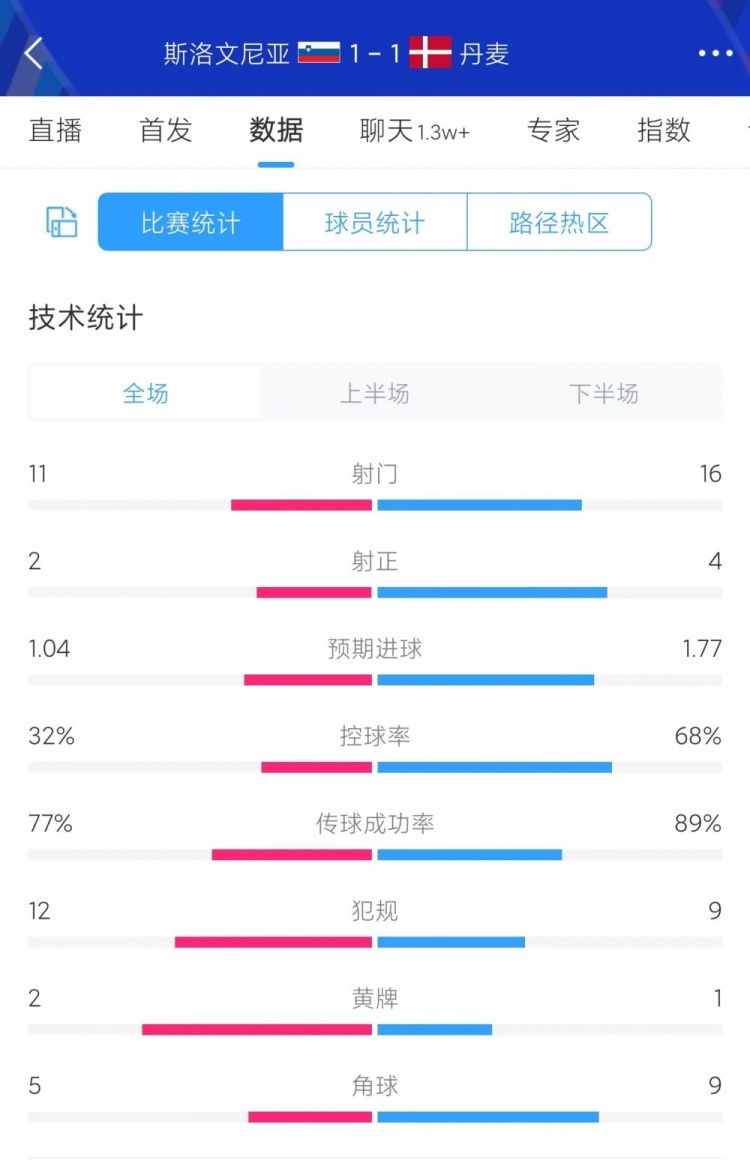
Task: Select the 比赛统计 segment
Action: 191,222
